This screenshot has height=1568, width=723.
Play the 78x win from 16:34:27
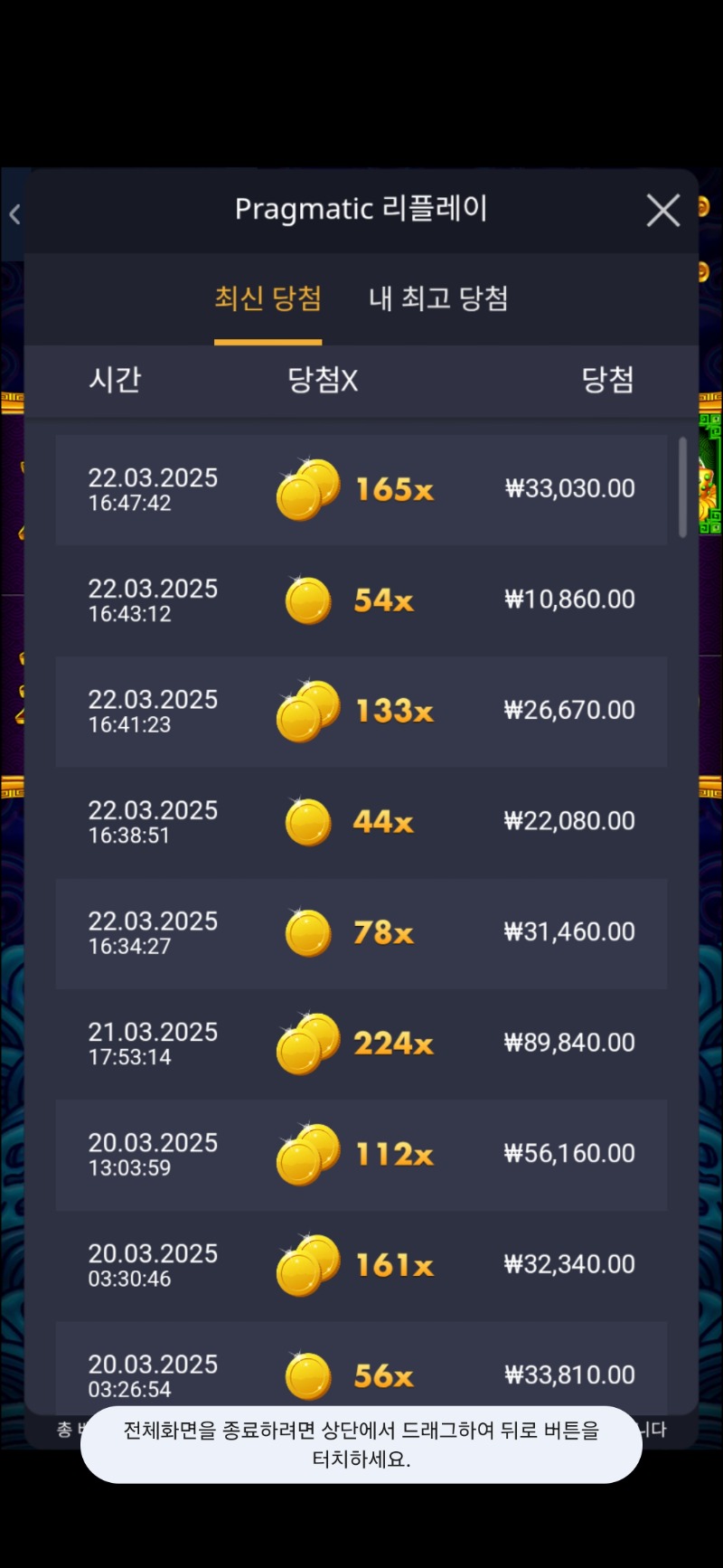pyautogui.click(x=361, y=933)
